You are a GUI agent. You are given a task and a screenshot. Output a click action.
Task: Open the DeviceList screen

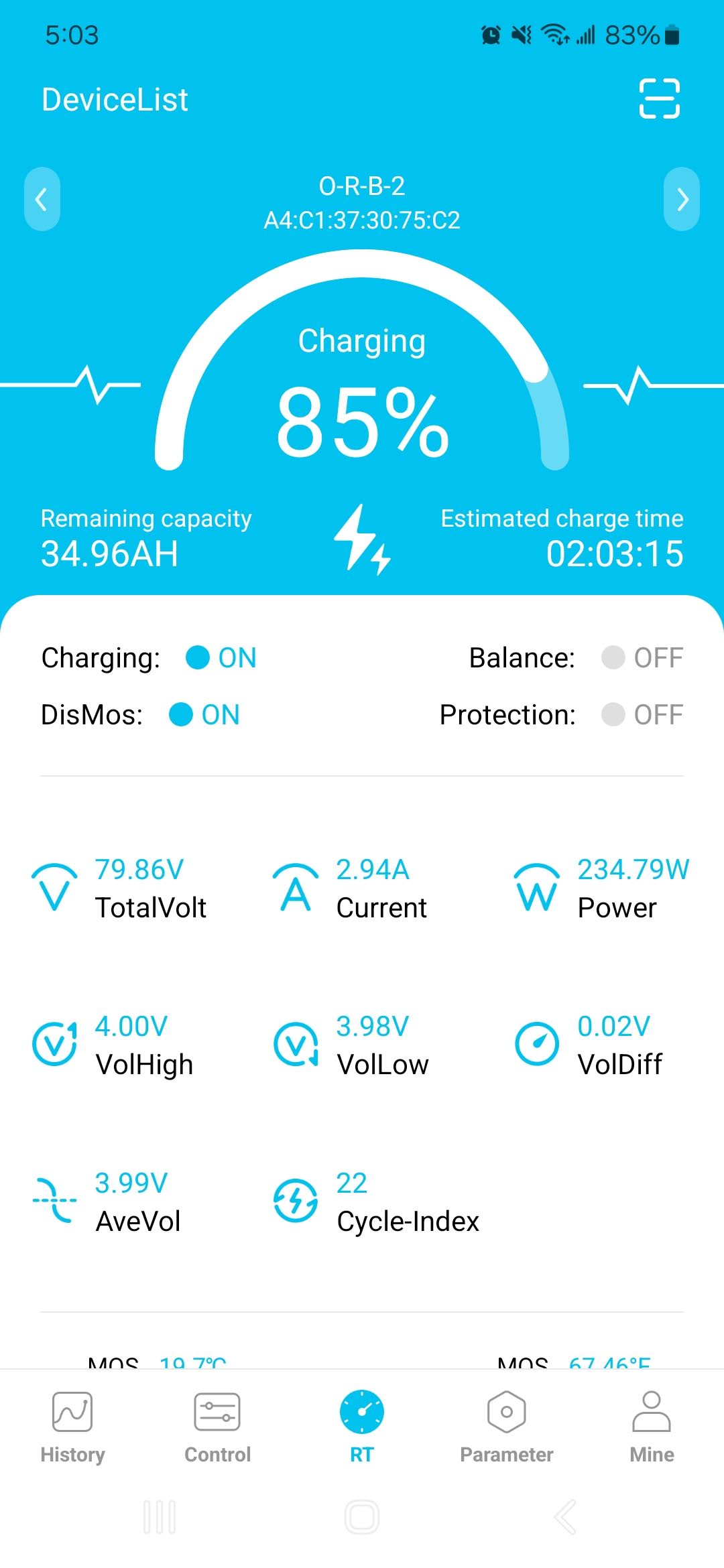point(115,100)
